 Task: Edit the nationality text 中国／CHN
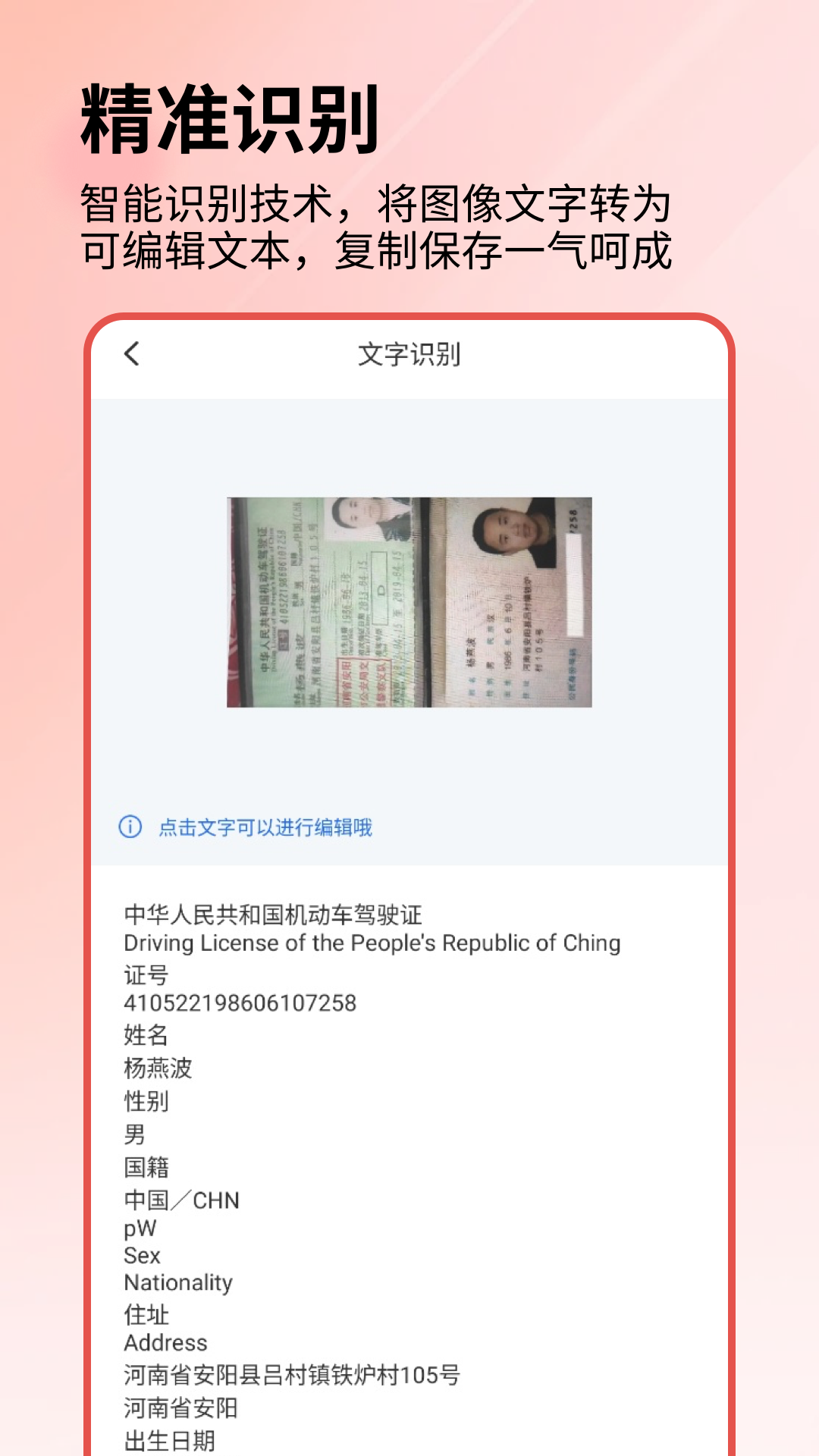pyautogui.click(x=182, y=1200)
